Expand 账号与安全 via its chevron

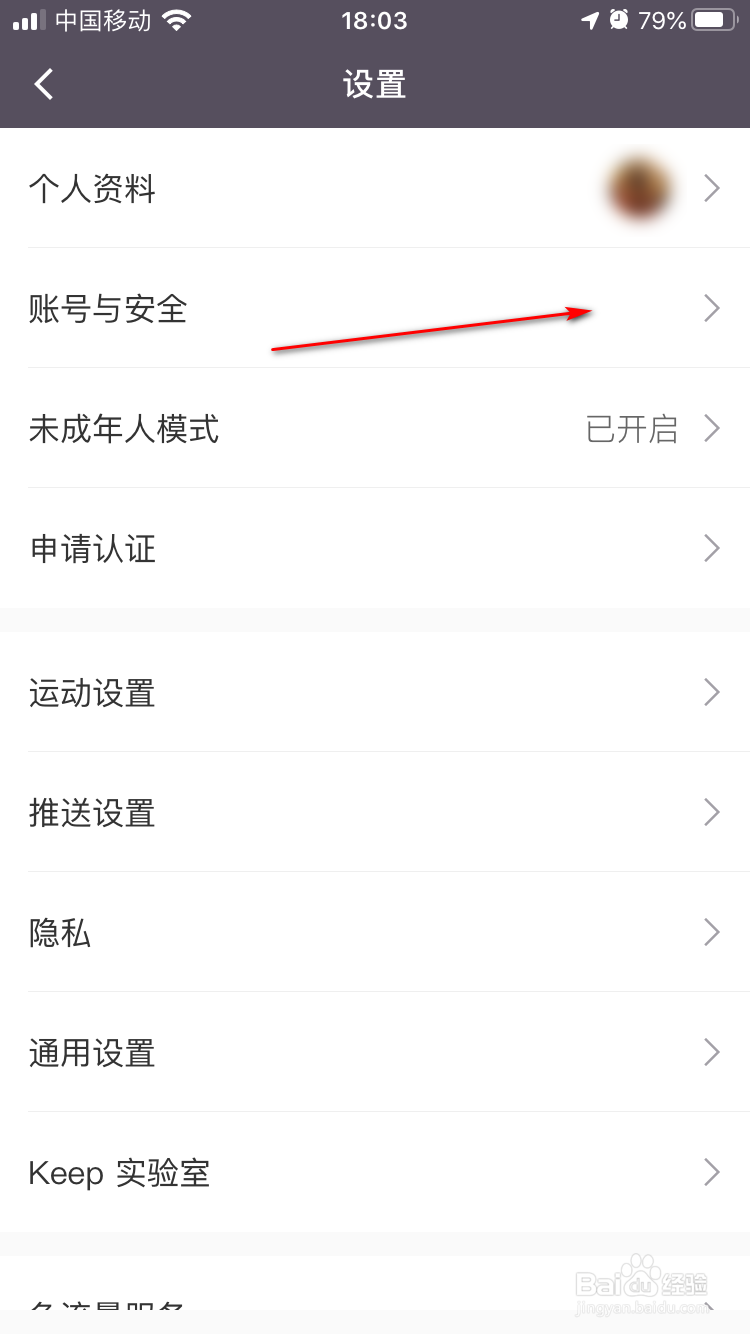tap(711, 309)
